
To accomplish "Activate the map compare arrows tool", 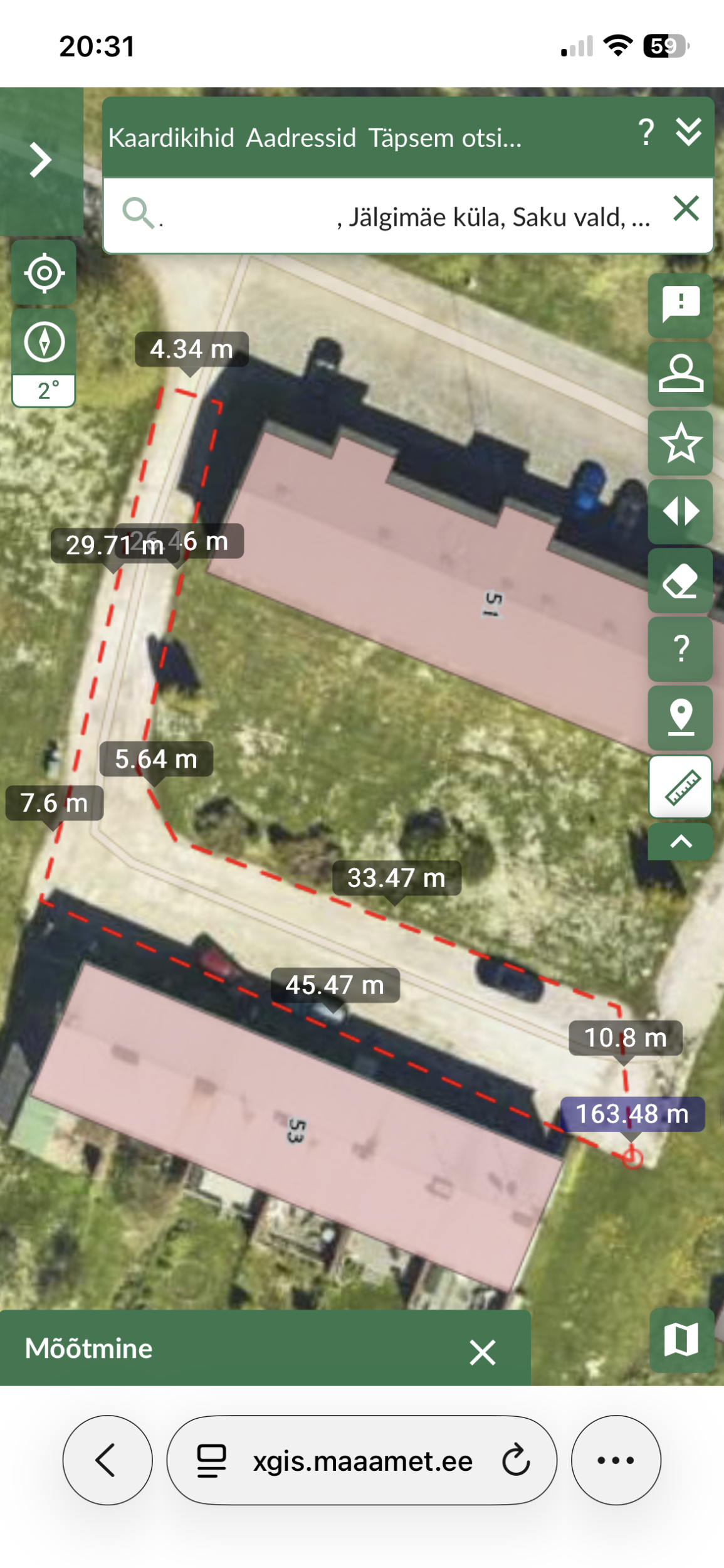I will [x=680, y=511].
